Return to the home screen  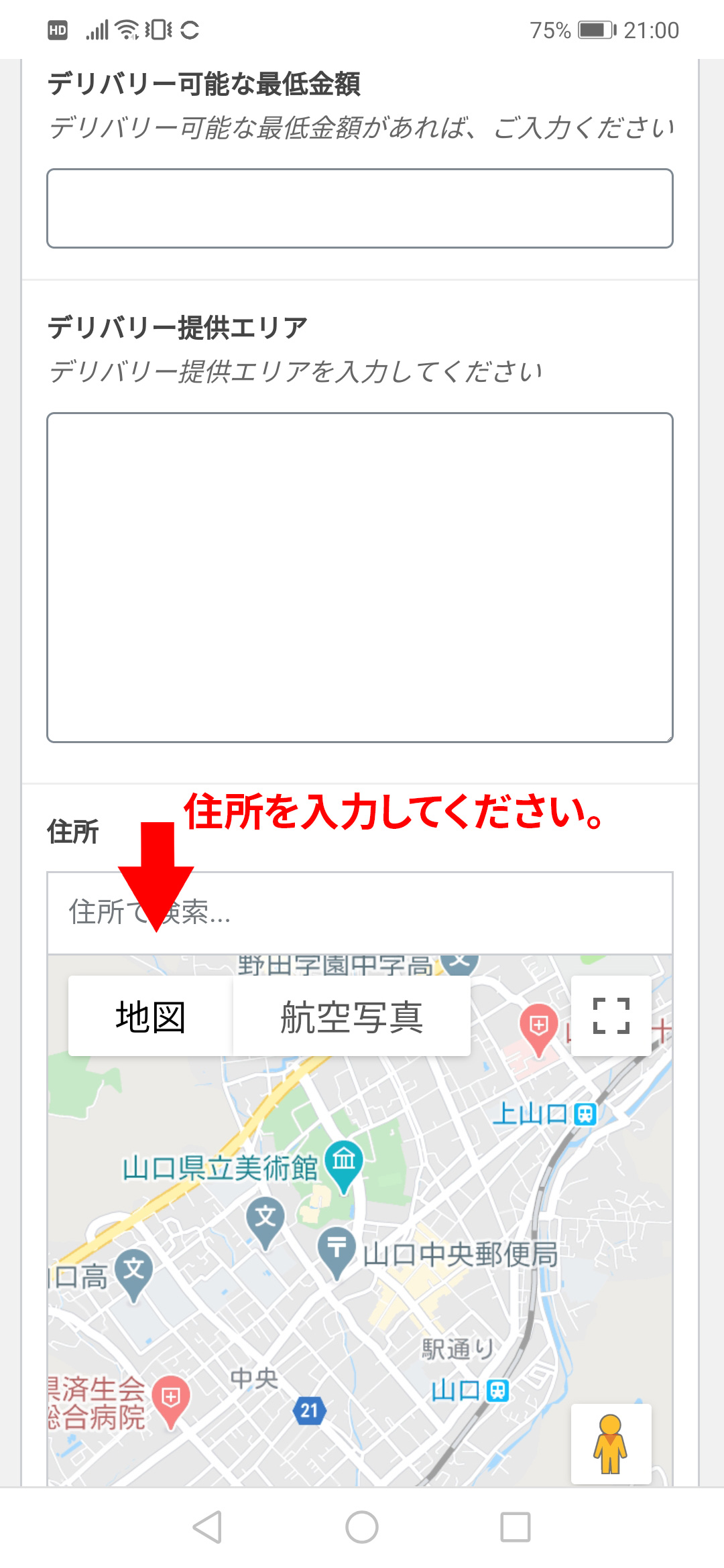pyautogui.click(x=362, y=1527)
